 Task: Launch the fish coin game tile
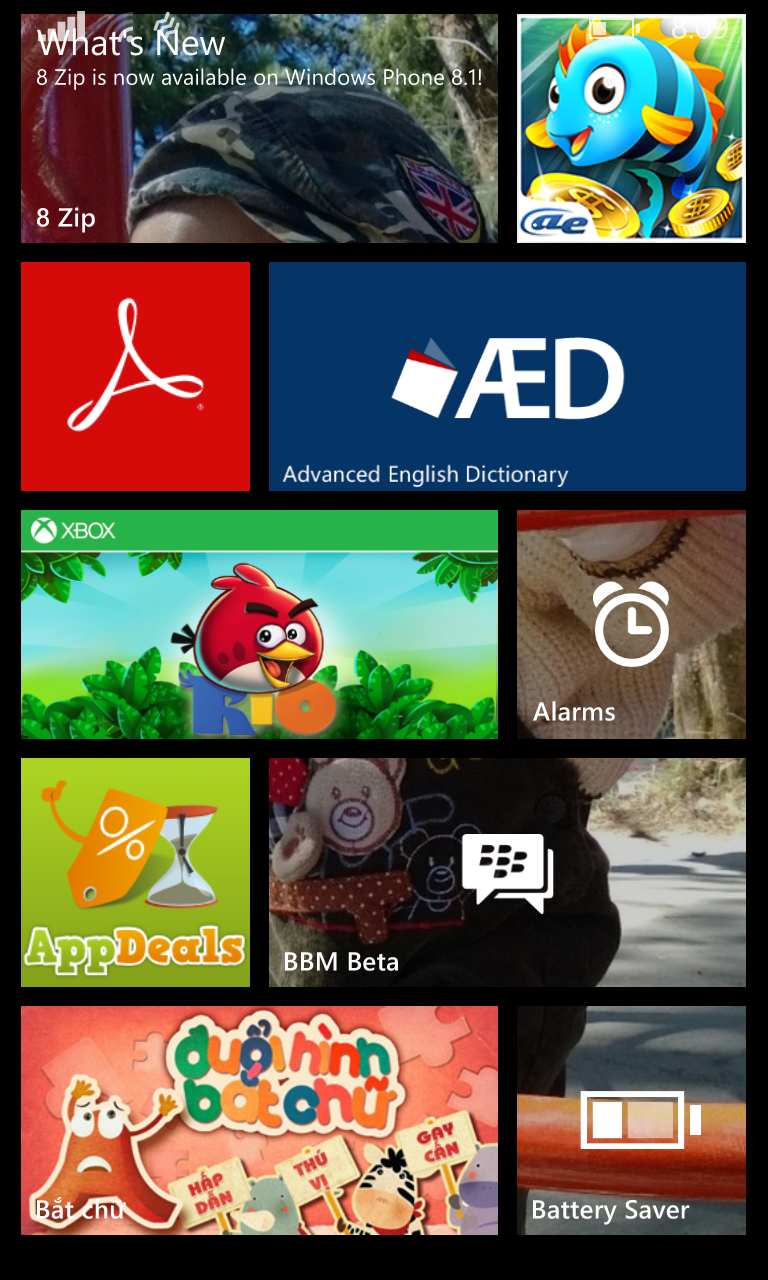(631, 128)
